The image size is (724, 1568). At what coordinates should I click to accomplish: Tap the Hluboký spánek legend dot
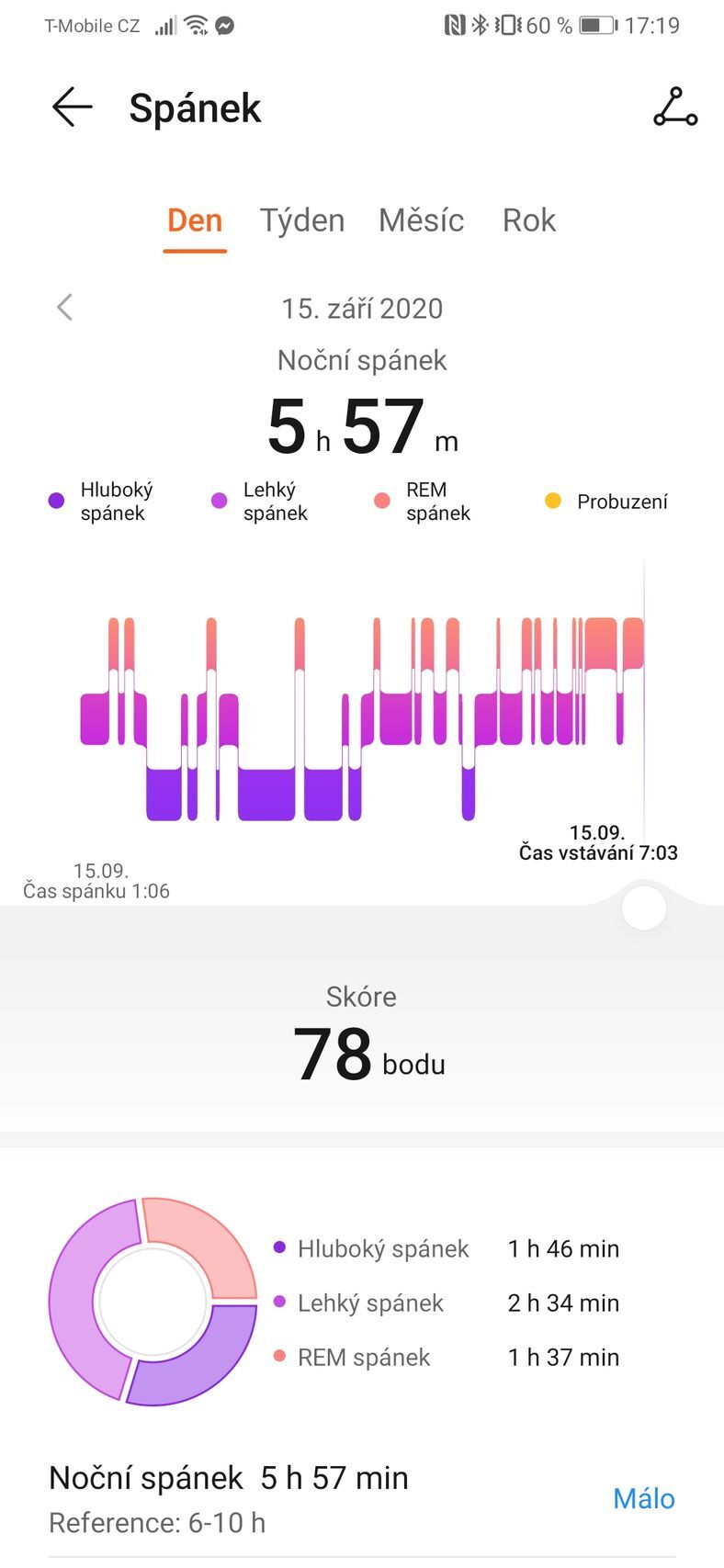(55, 501)
